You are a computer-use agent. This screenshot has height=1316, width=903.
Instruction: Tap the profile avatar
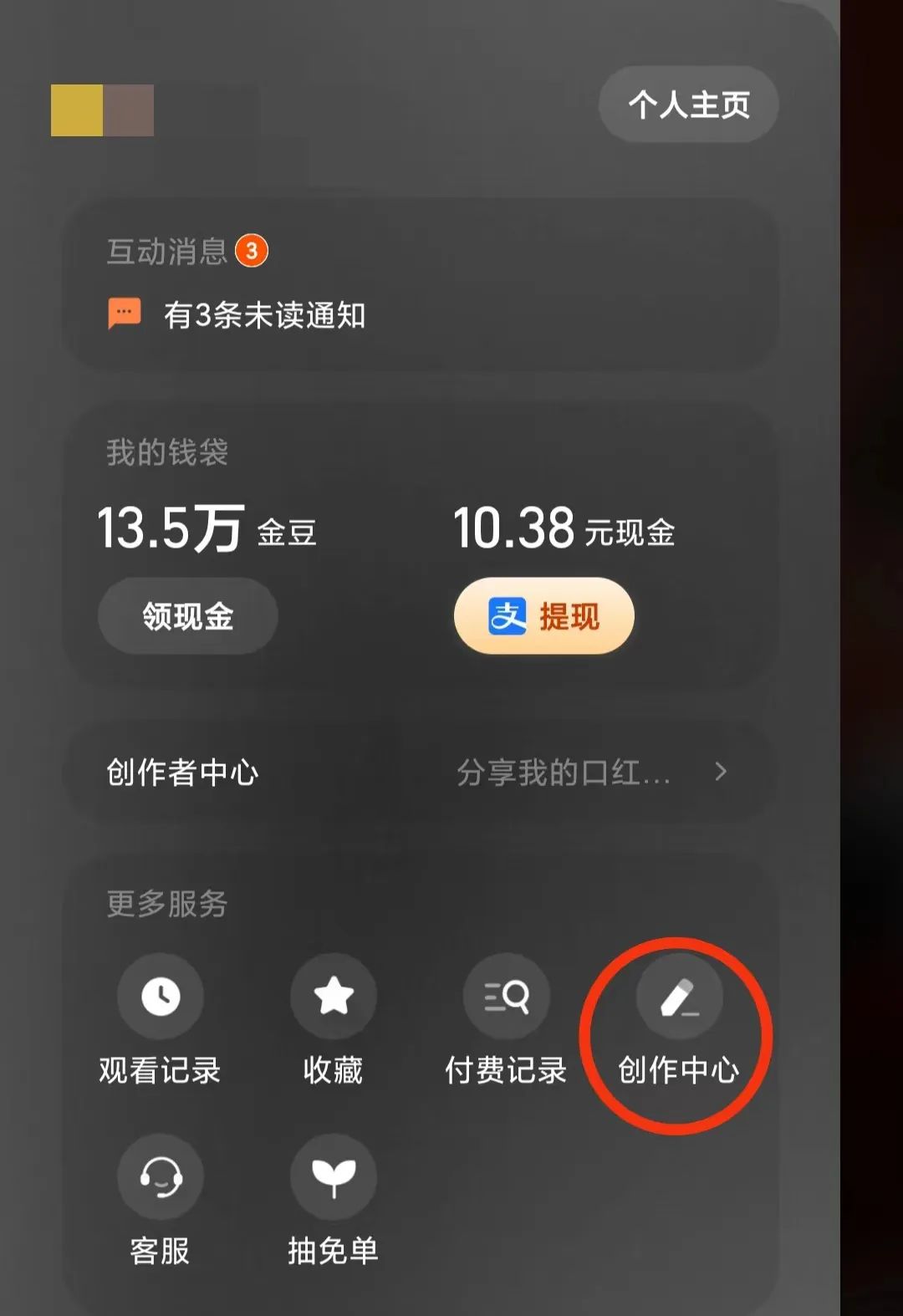coord(102,110)
